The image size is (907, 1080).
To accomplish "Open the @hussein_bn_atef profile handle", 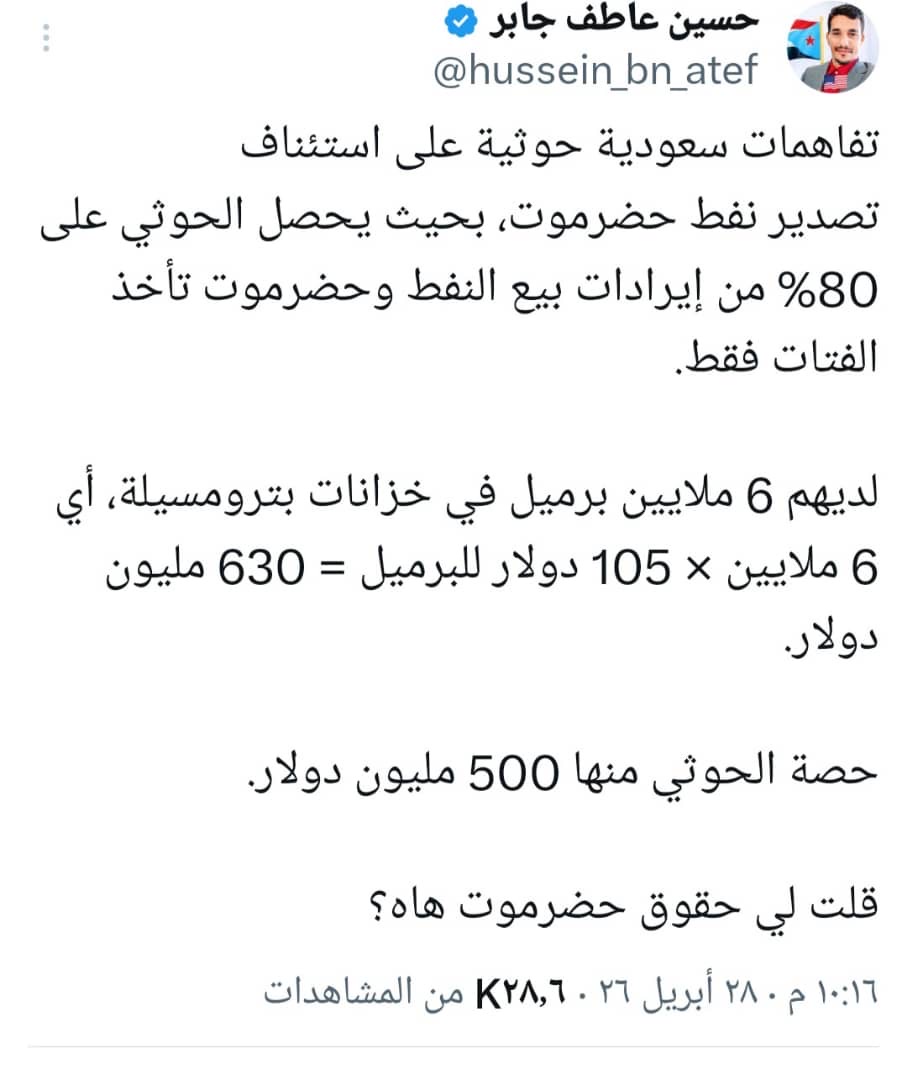I will click(596, 72).
